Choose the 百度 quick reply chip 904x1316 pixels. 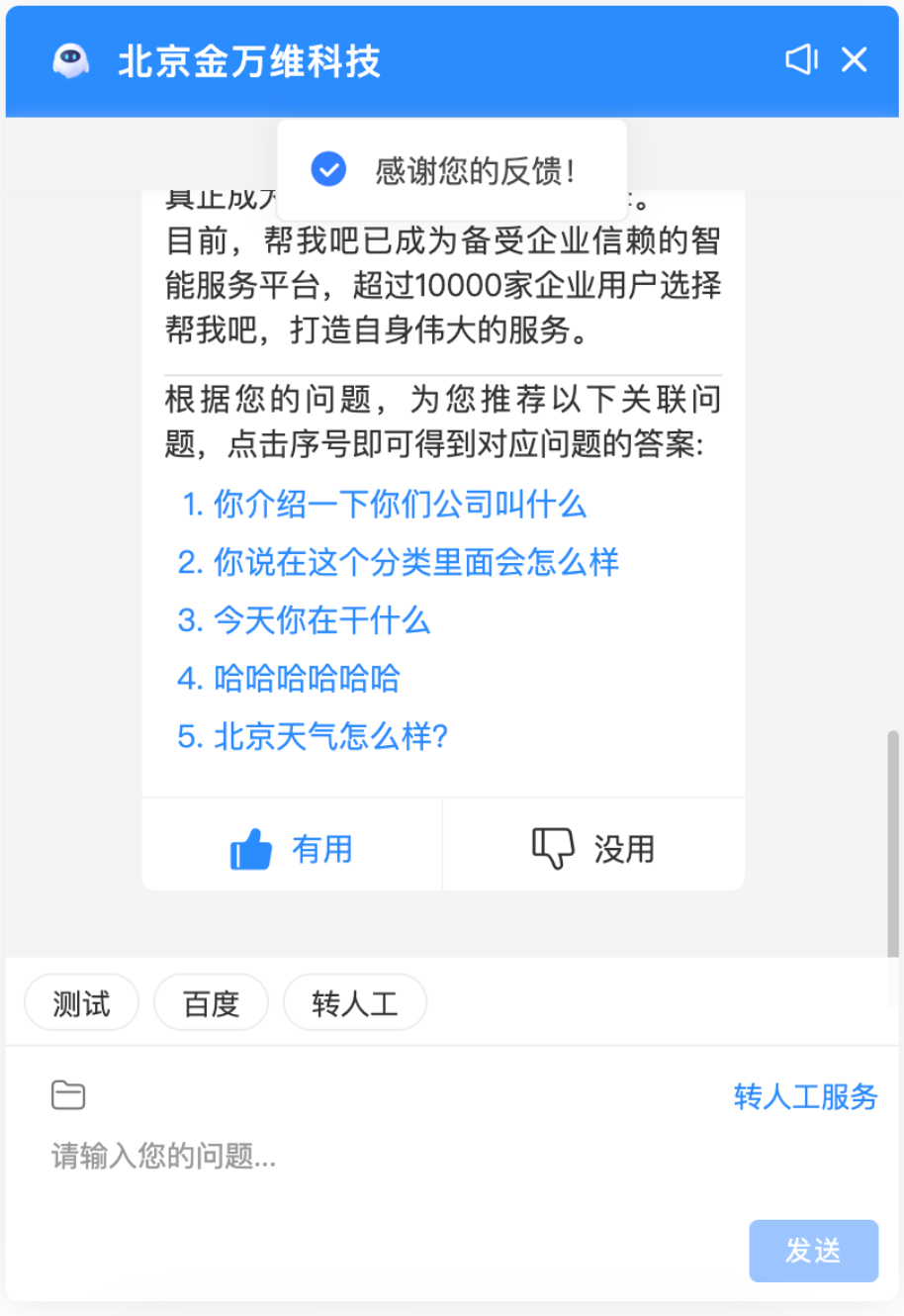[211, 1003]
